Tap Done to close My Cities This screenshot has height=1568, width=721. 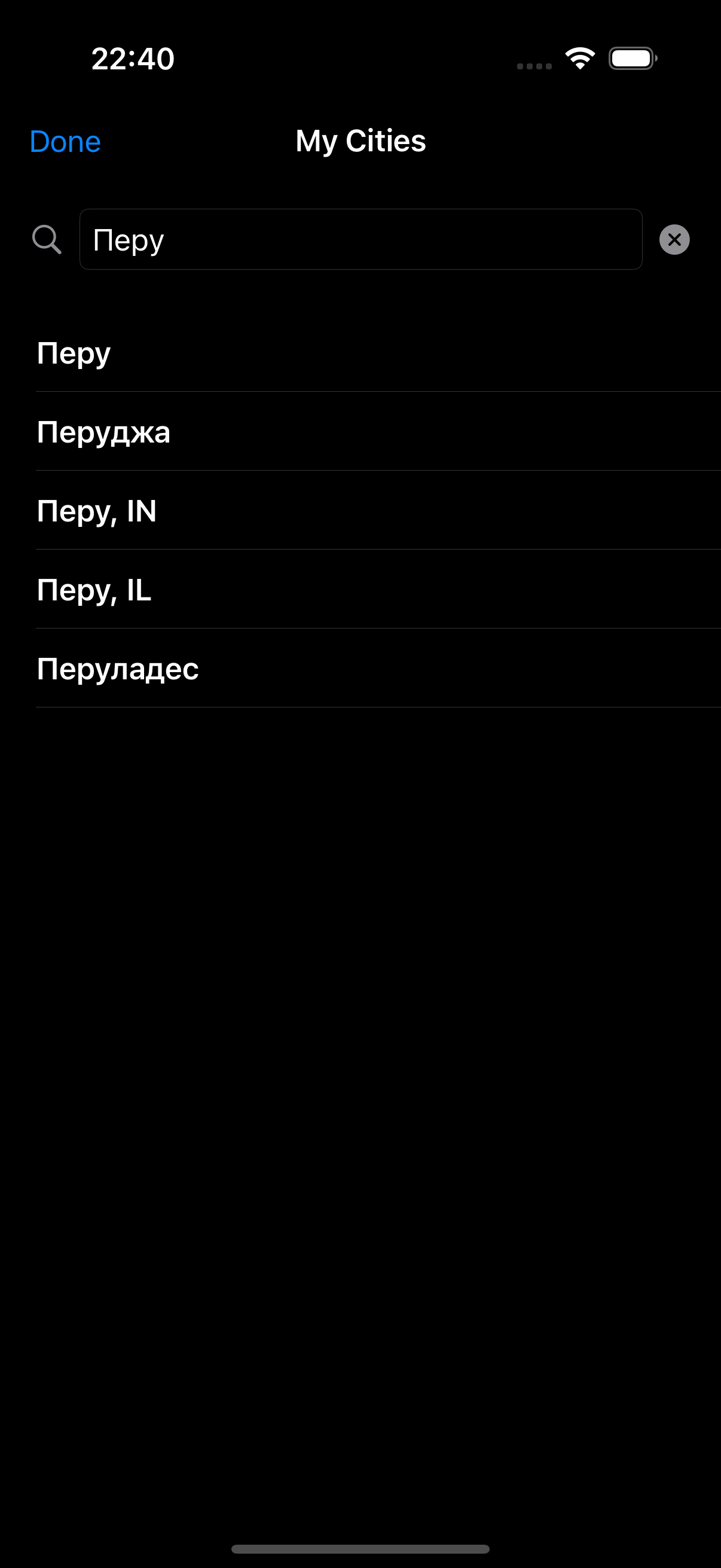pyautogui.click(x=65, y=142)
